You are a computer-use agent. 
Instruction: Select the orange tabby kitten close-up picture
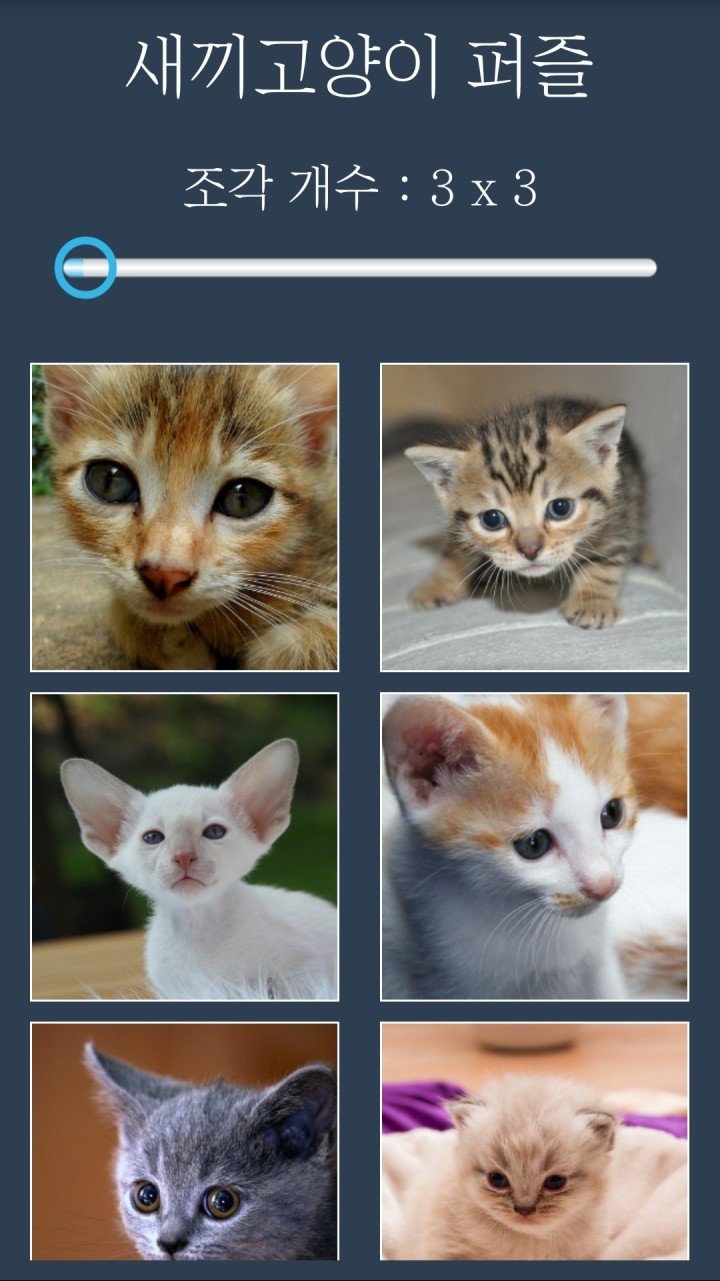(x=185, y=517)
